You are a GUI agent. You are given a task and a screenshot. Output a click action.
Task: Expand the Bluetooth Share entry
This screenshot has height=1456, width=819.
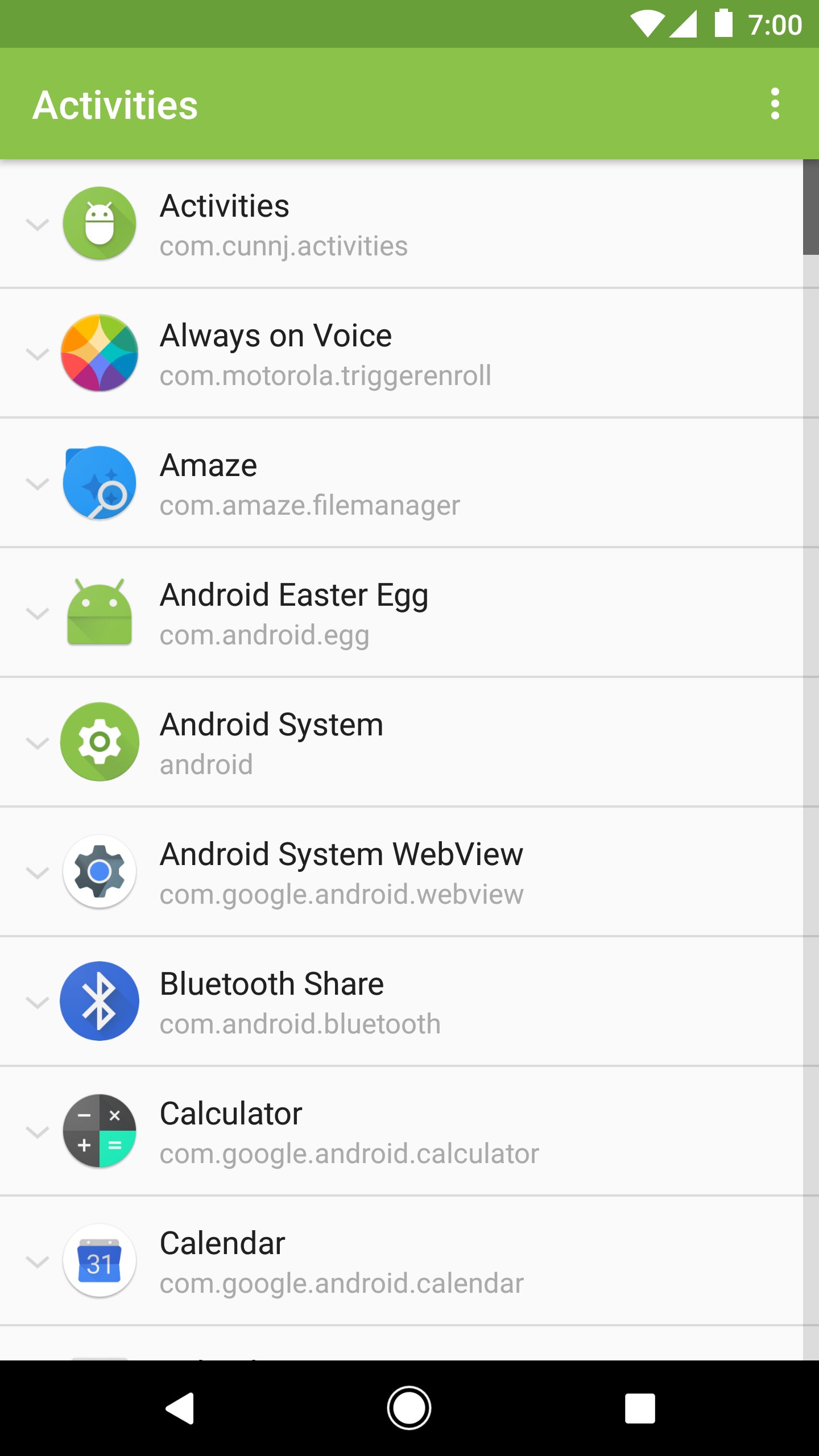coord(38,1001)
